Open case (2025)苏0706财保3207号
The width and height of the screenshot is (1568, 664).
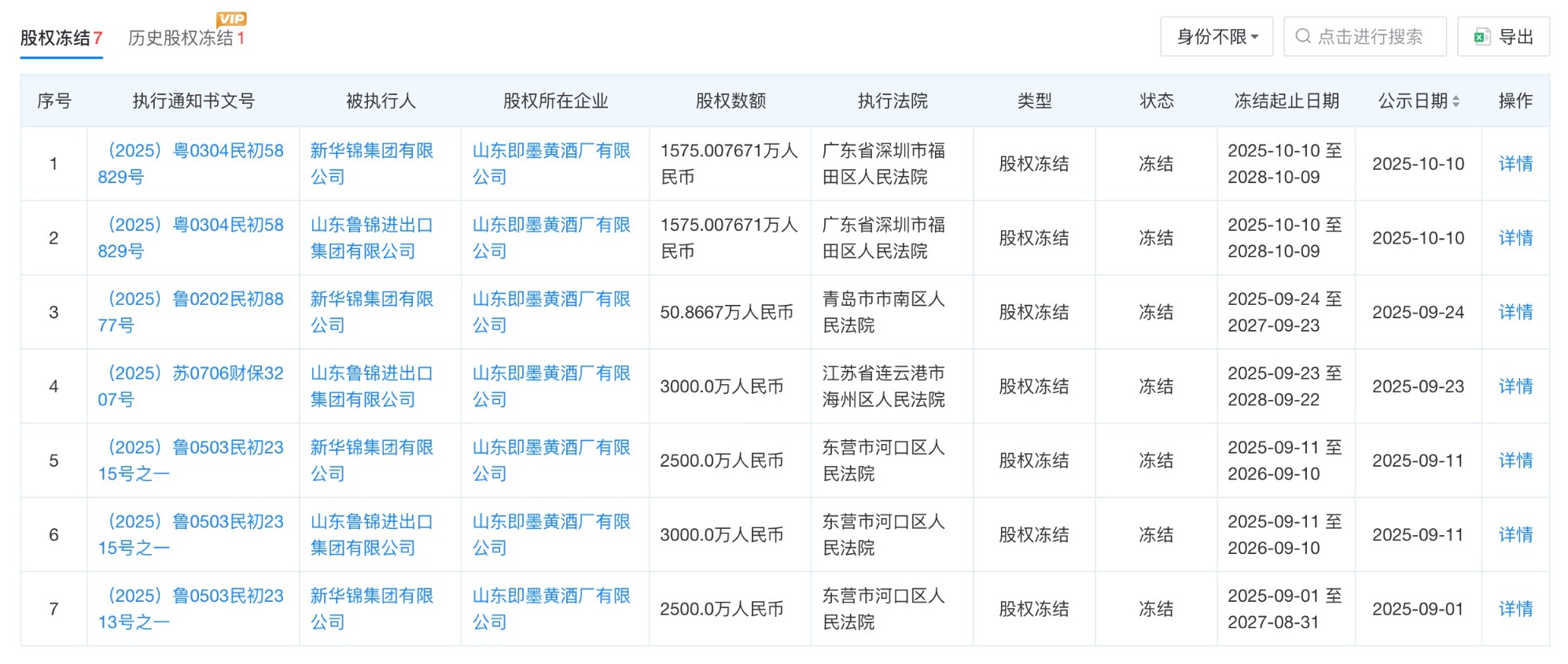pyautogui.click(x=191, y=386)
